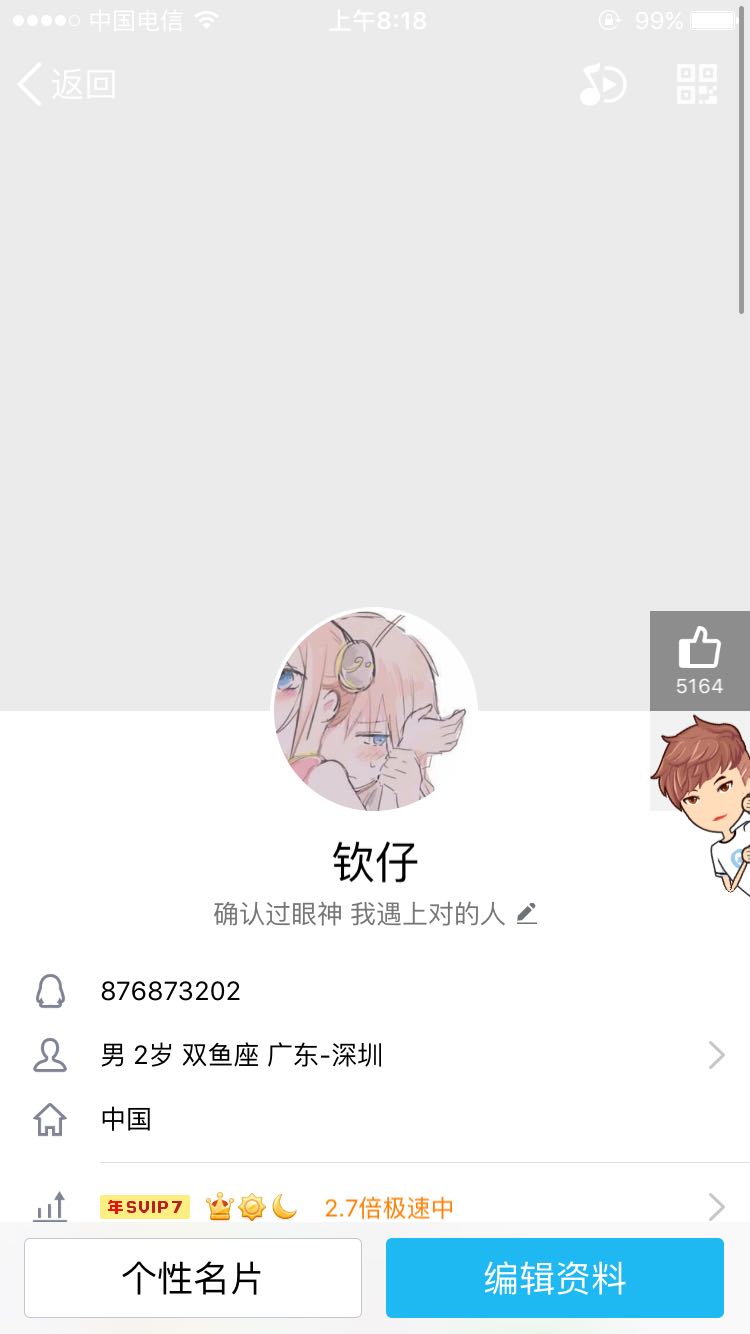750x1334 pixels.
Task: Tap 编辑资料 to edit profile
Action: (555, 1278)
